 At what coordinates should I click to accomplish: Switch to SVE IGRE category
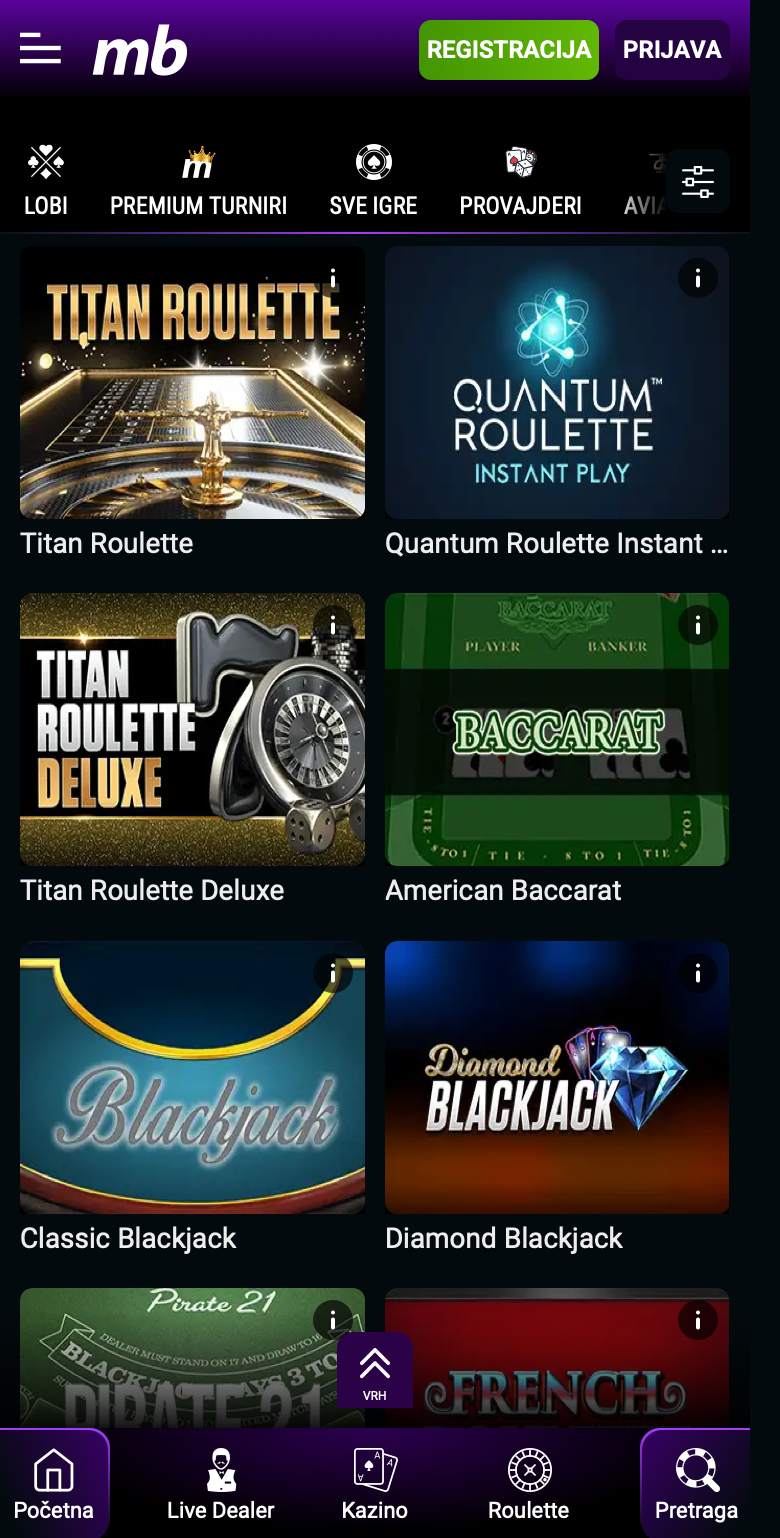[373, 181]
